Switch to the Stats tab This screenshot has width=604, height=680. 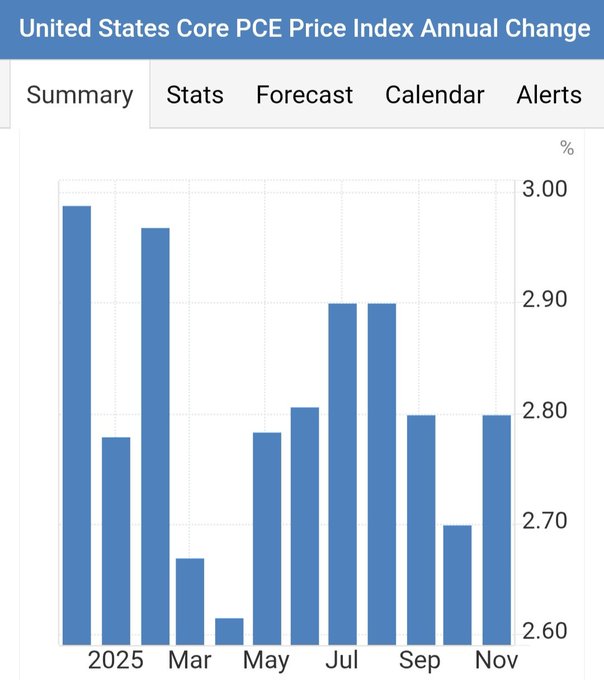[x=195, y=95]
